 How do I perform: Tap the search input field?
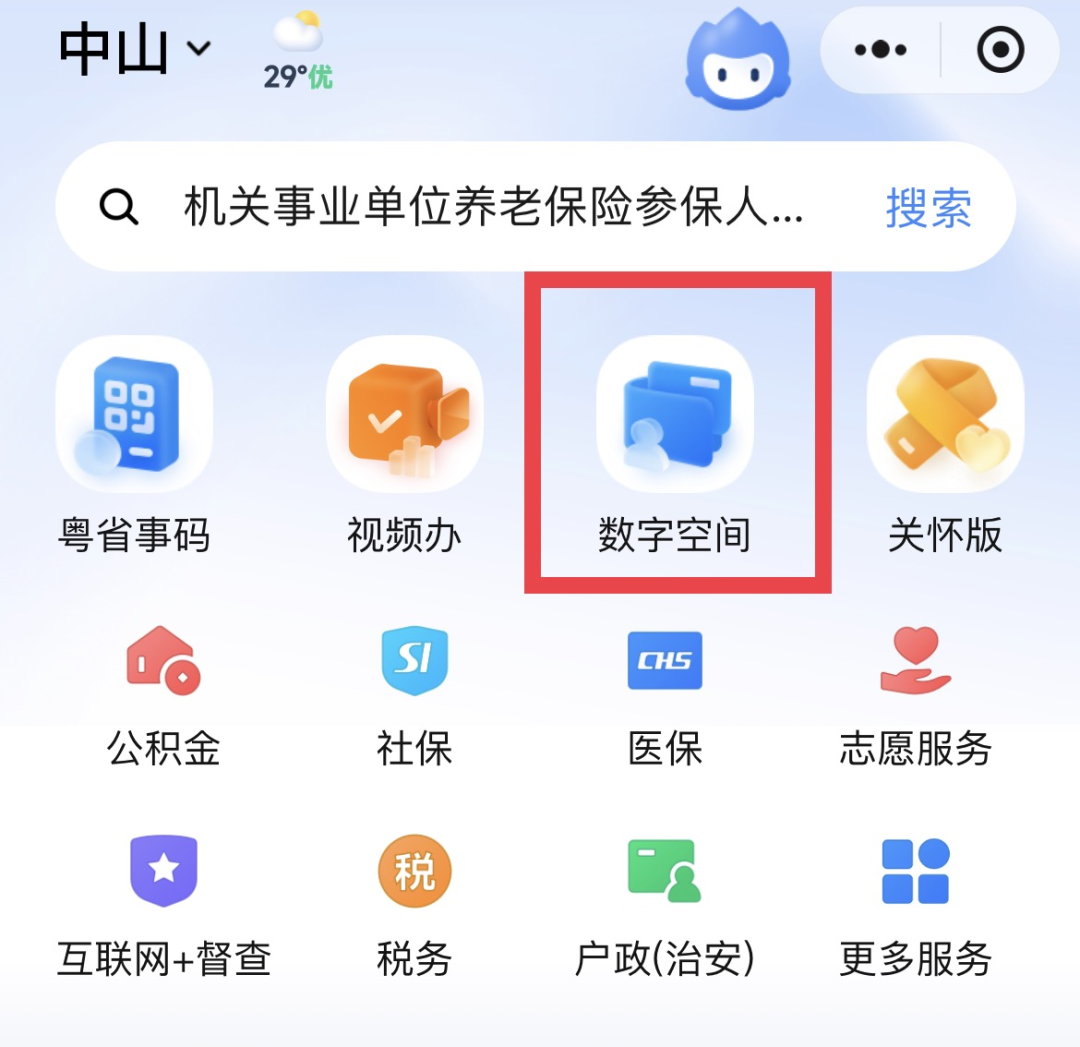(x=490, y=208)
